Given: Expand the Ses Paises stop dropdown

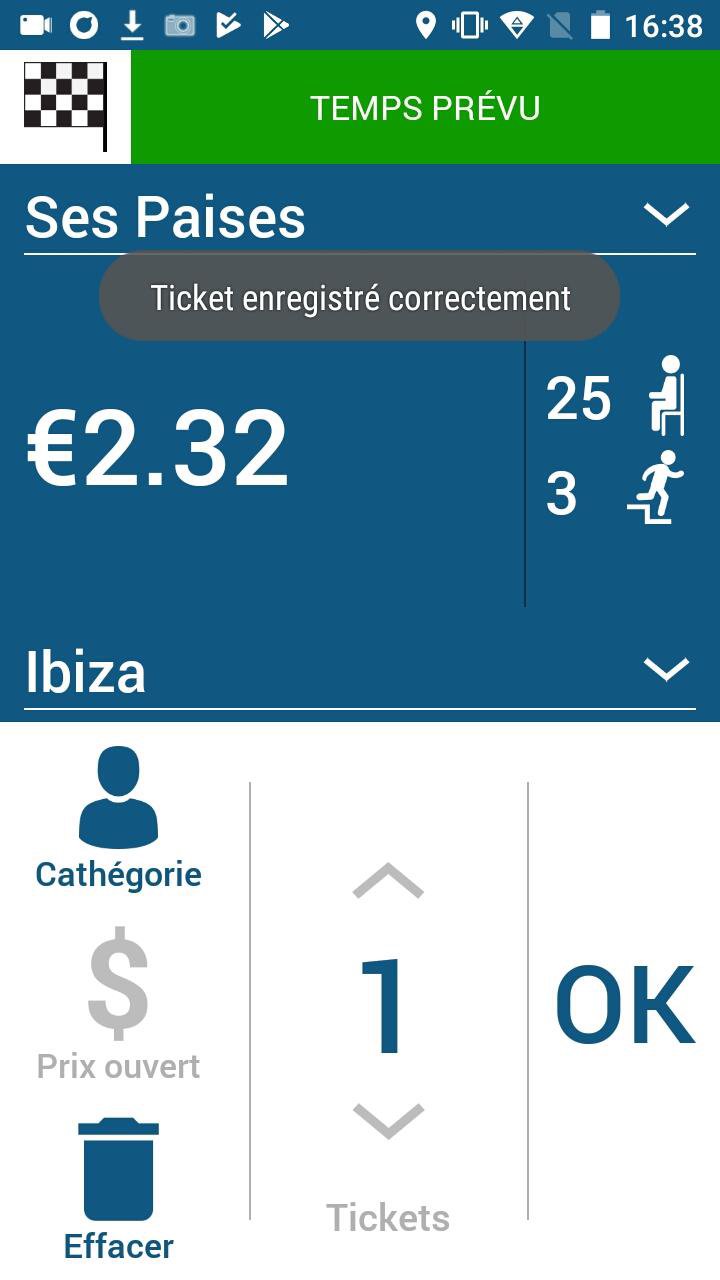Looking at the screenshot, I should pyautogui.click(x=666, y=214).
